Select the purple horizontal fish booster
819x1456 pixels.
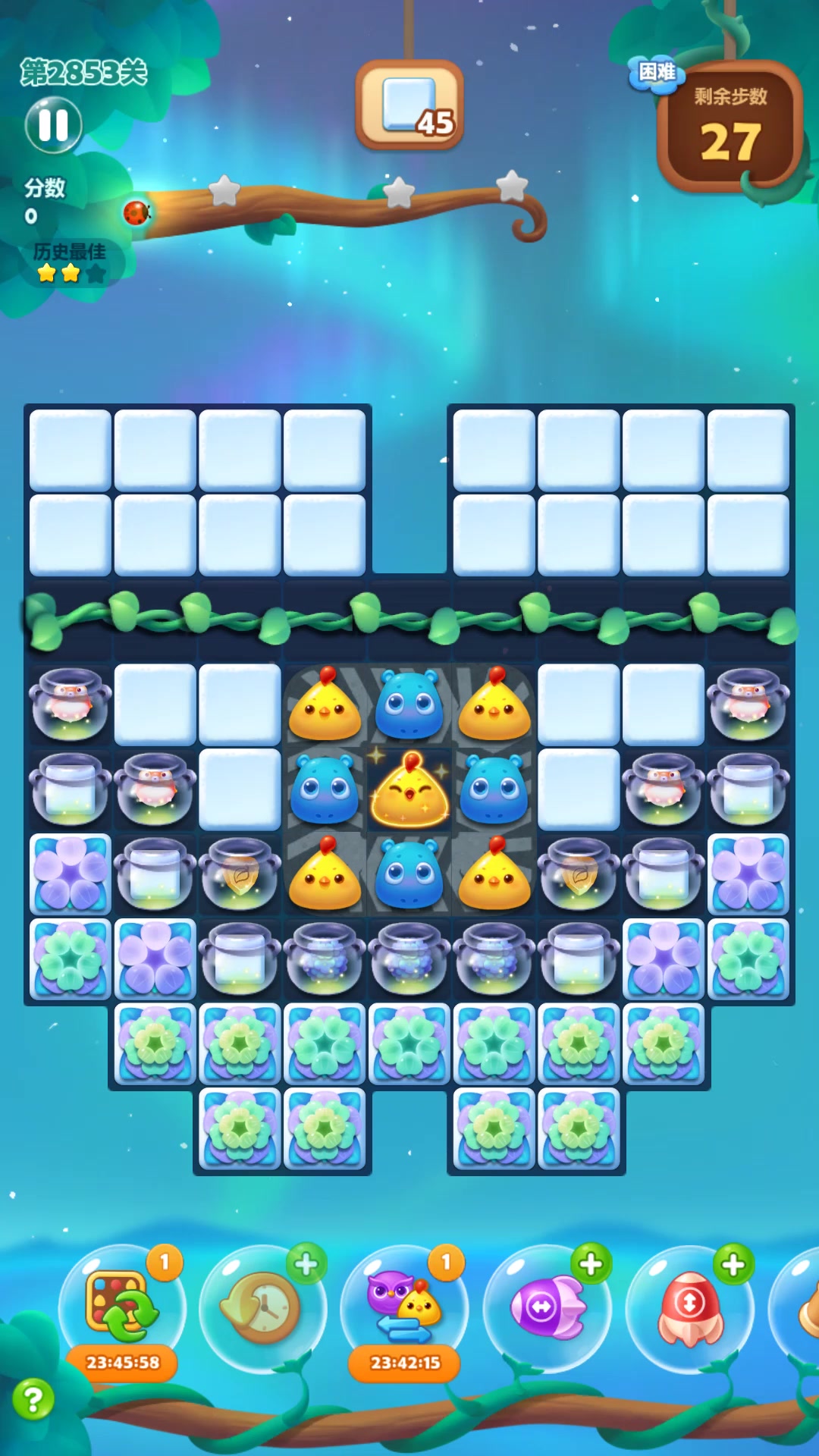(x=548, y=1307)
